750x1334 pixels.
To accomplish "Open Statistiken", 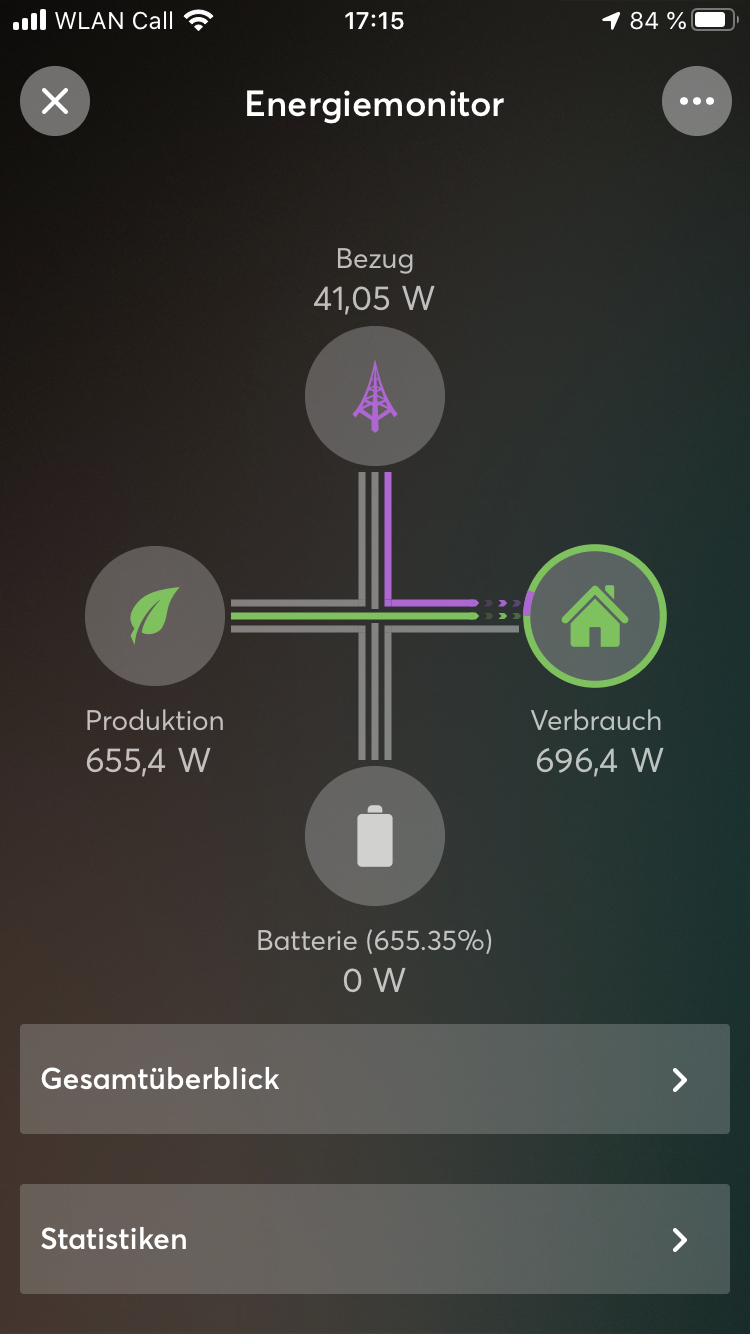I will coord(375,1239).
